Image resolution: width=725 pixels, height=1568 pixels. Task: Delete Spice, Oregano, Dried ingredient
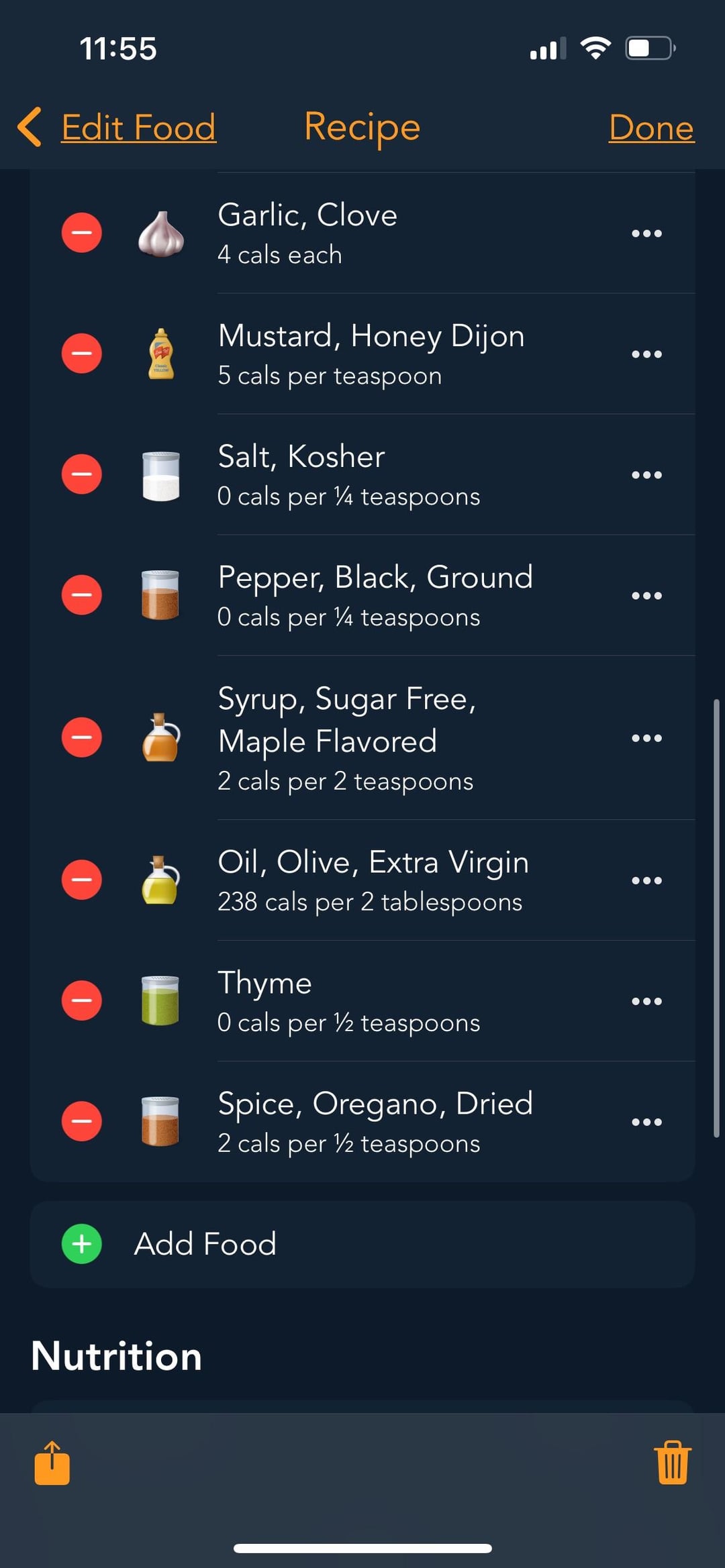click(x=82, y=1121)
